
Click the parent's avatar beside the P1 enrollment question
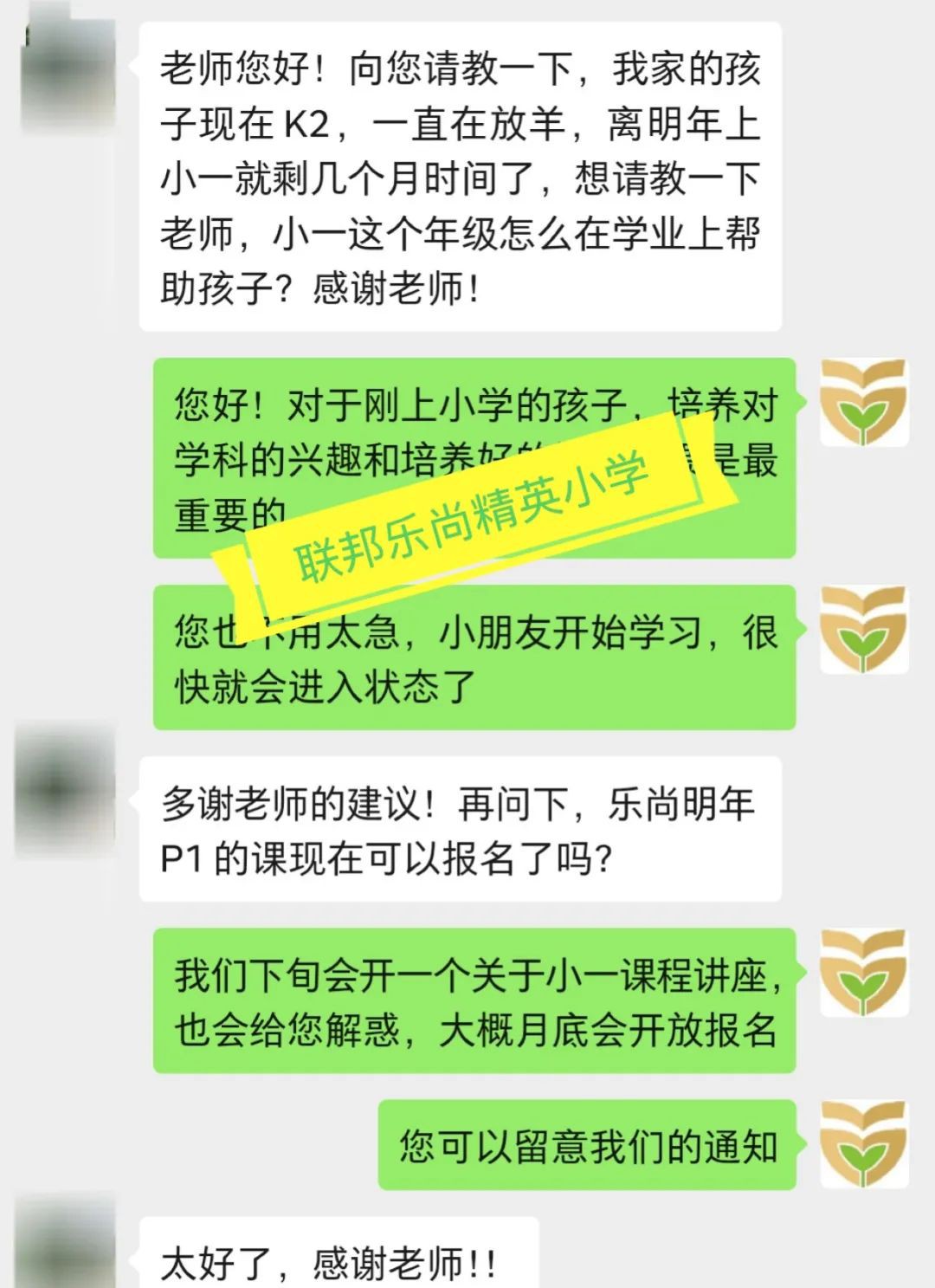coord(65,784)
